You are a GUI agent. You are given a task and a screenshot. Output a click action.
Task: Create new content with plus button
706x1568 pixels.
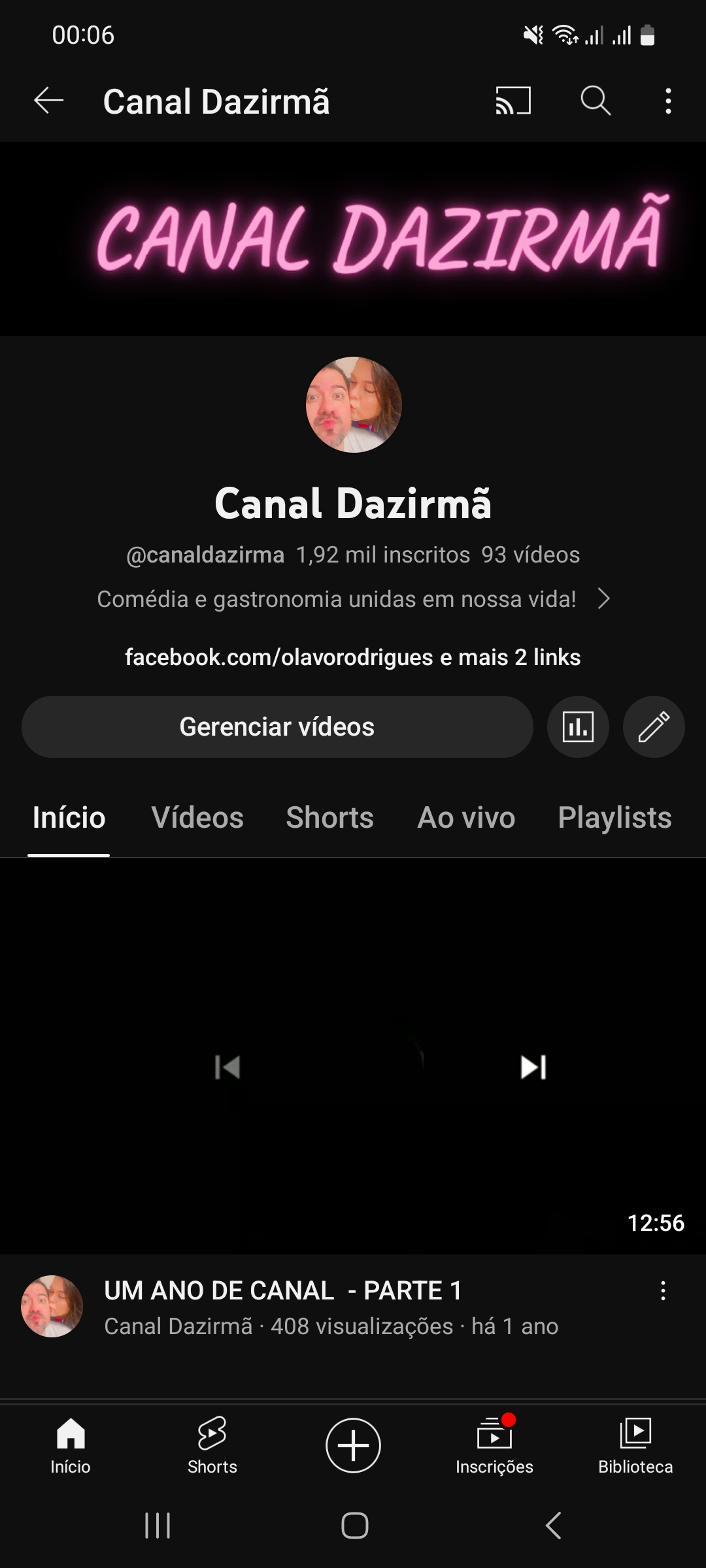click(x=353, y=1445)
